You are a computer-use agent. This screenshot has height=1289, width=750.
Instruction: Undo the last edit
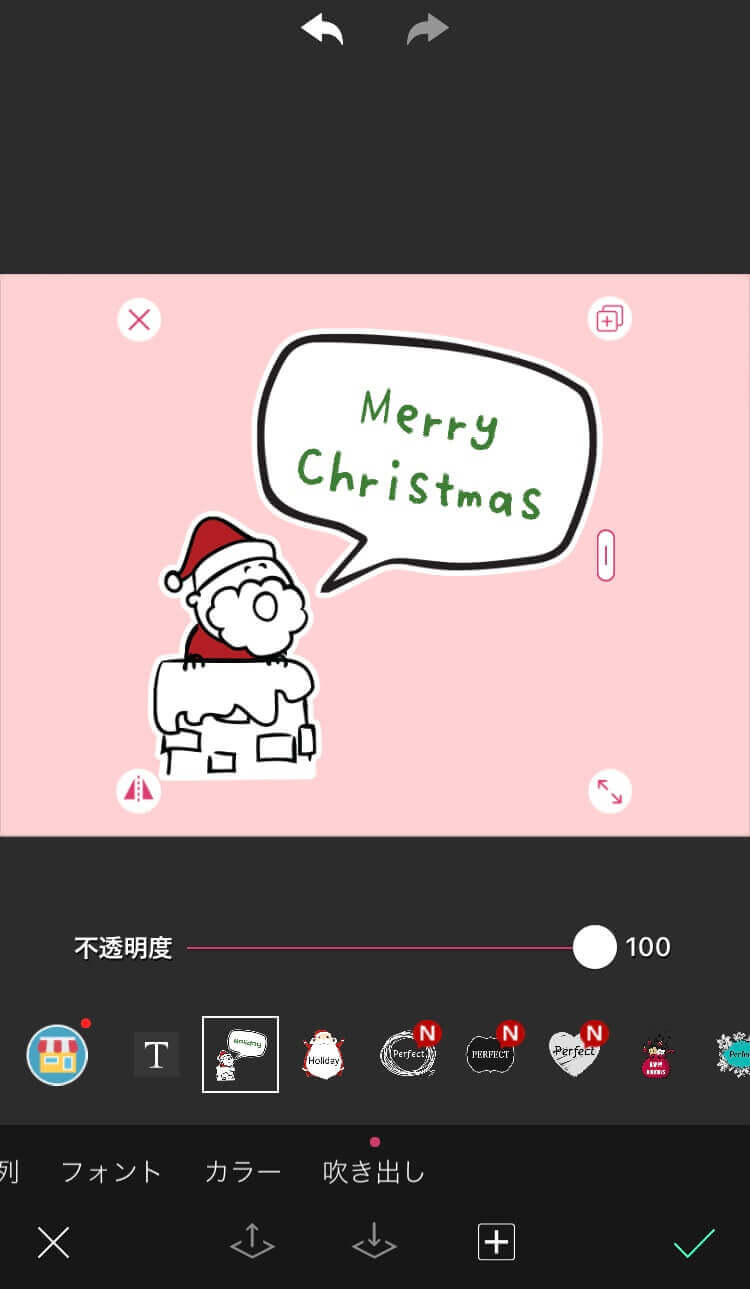(321, 28)
